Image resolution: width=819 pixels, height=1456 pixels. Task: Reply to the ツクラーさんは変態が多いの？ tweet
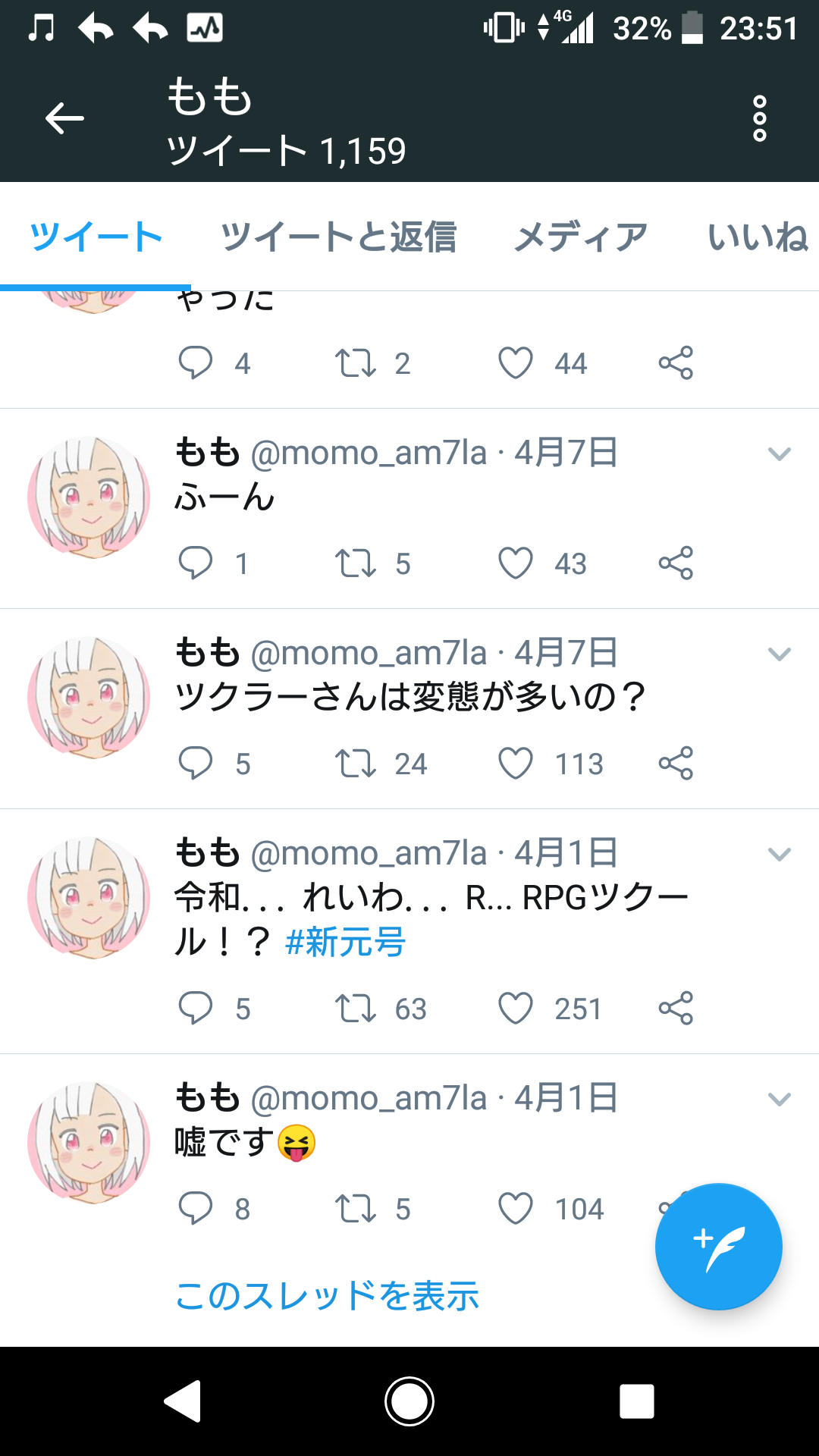tap(195, 763)
